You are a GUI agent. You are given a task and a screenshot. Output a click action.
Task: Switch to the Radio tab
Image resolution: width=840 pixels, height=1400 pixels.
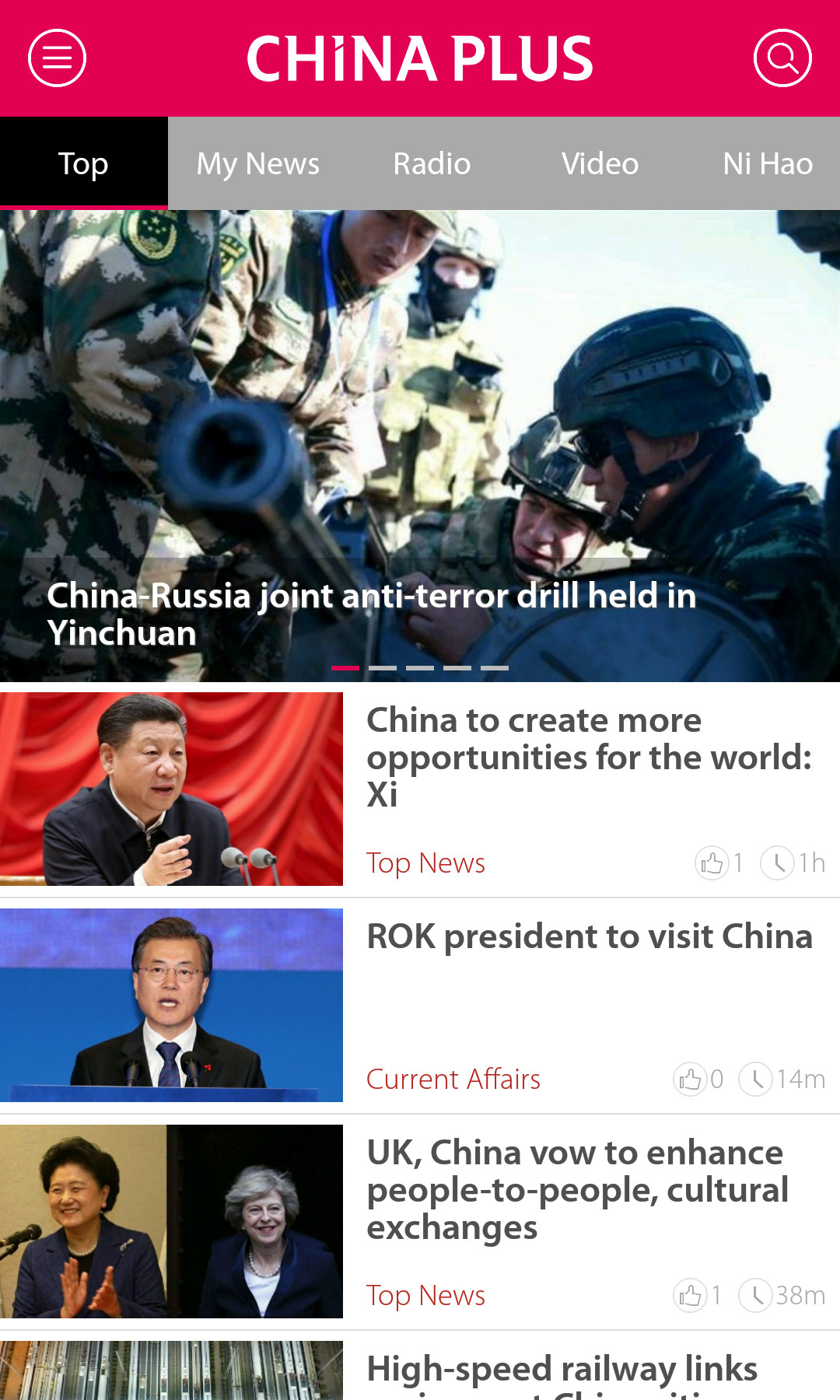[x=431, y=163]
